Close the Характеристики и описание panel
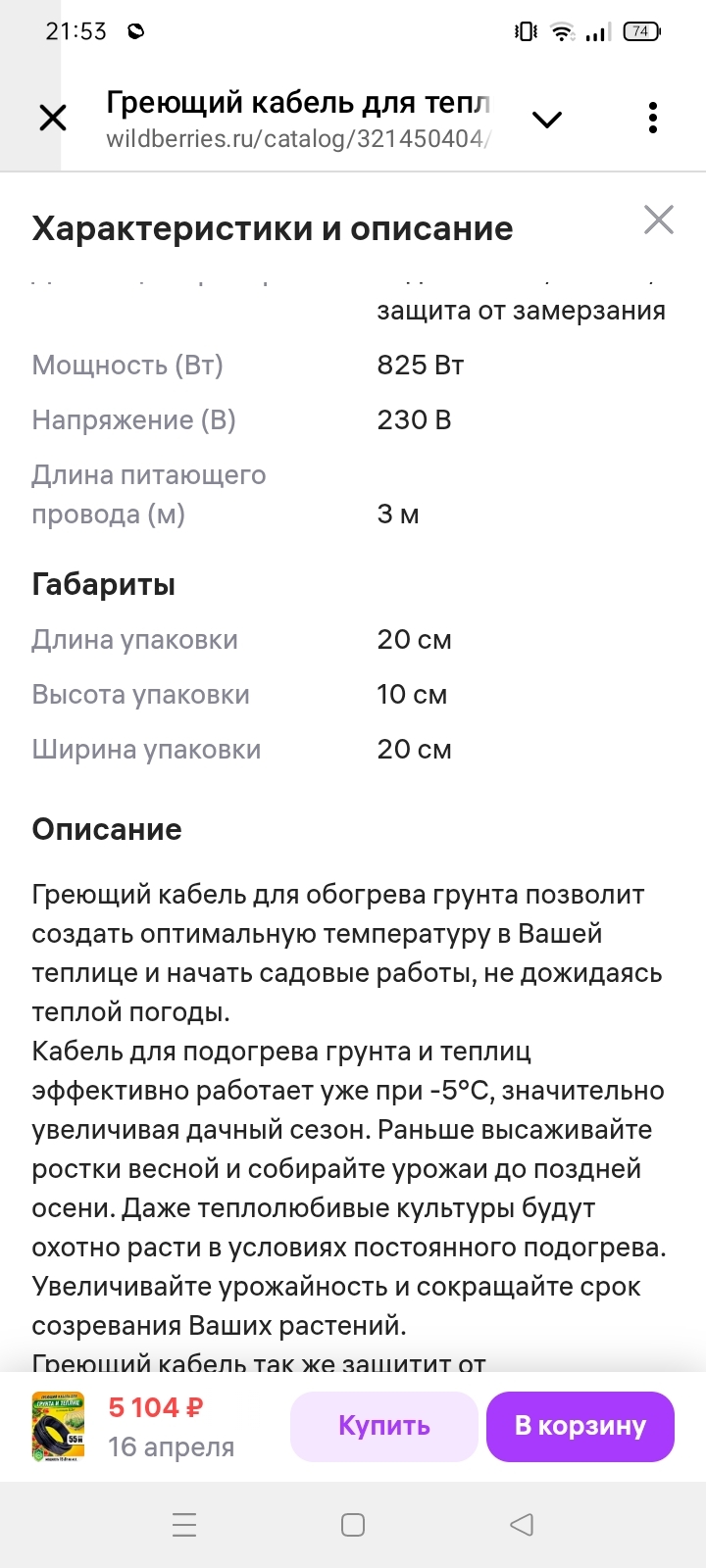The image size is (706, 1568). (658, 220)
